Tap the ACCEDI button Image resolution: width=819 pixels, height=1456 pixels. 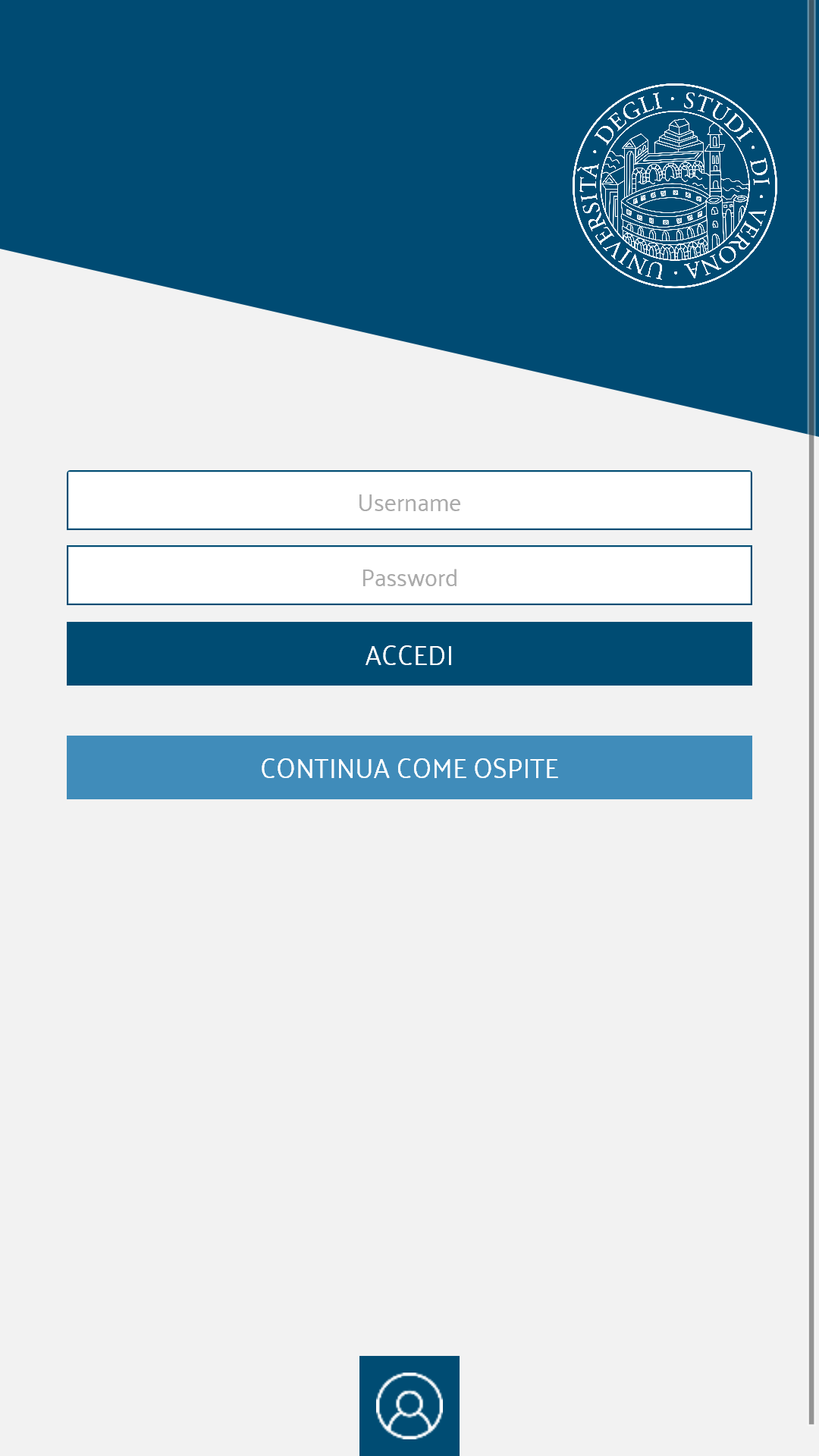pos(409,654)
